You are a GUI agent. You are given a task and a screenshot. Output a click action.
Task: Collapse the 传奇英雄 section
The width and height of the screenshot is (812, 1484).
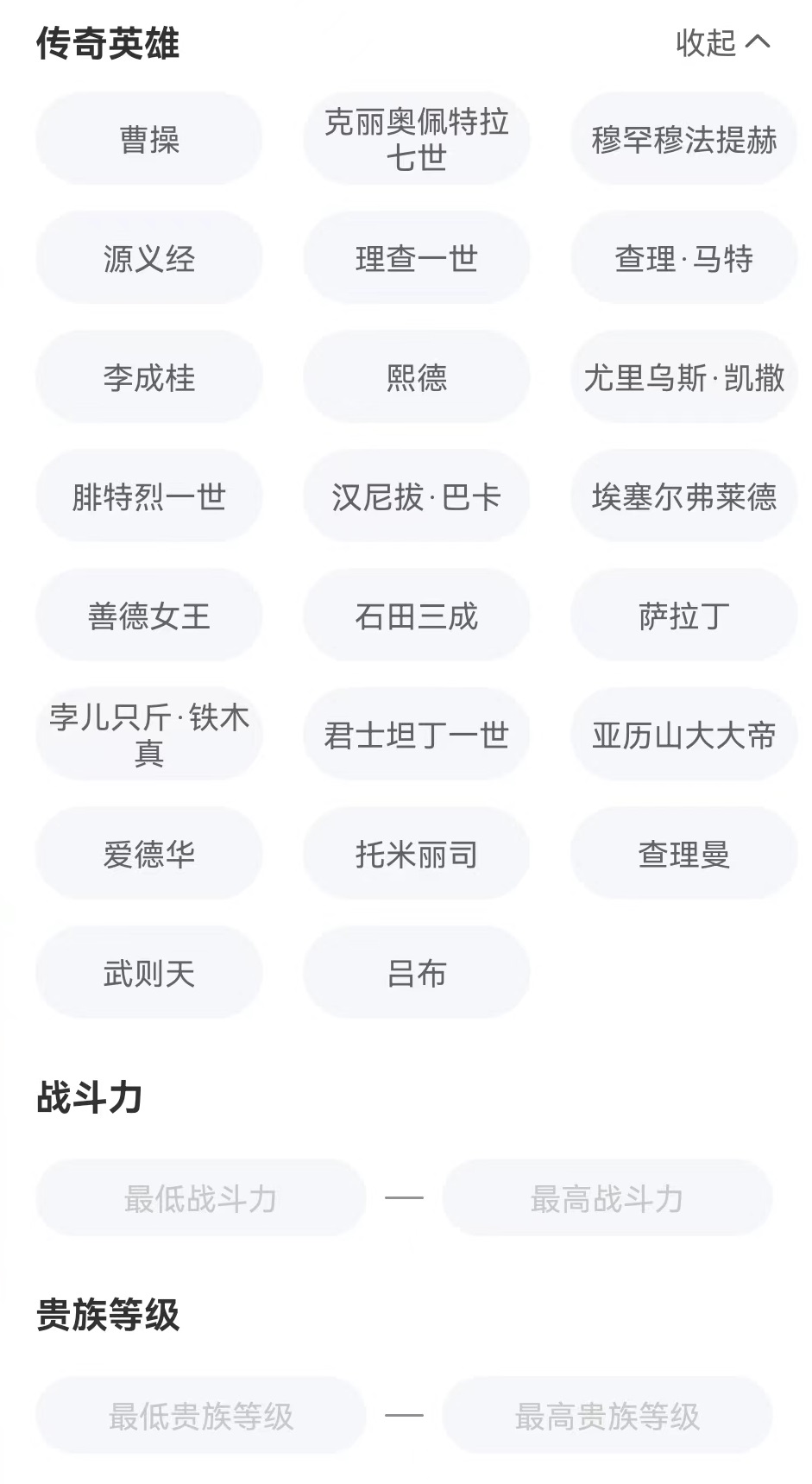pos(722,42)
